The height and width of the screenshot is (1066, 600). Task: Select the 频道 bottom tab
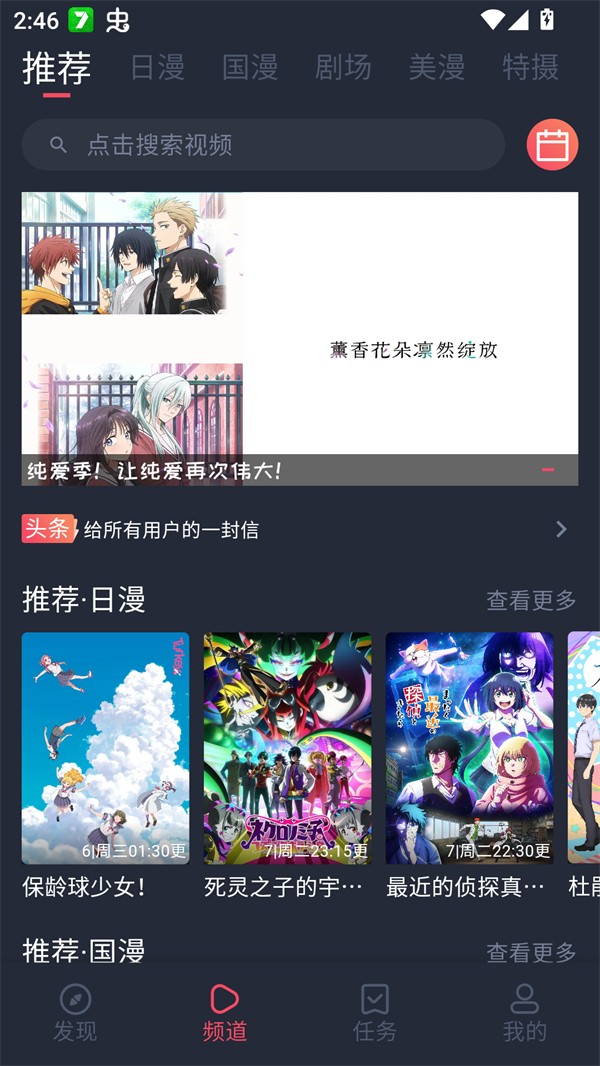(x=224, y=1012)
